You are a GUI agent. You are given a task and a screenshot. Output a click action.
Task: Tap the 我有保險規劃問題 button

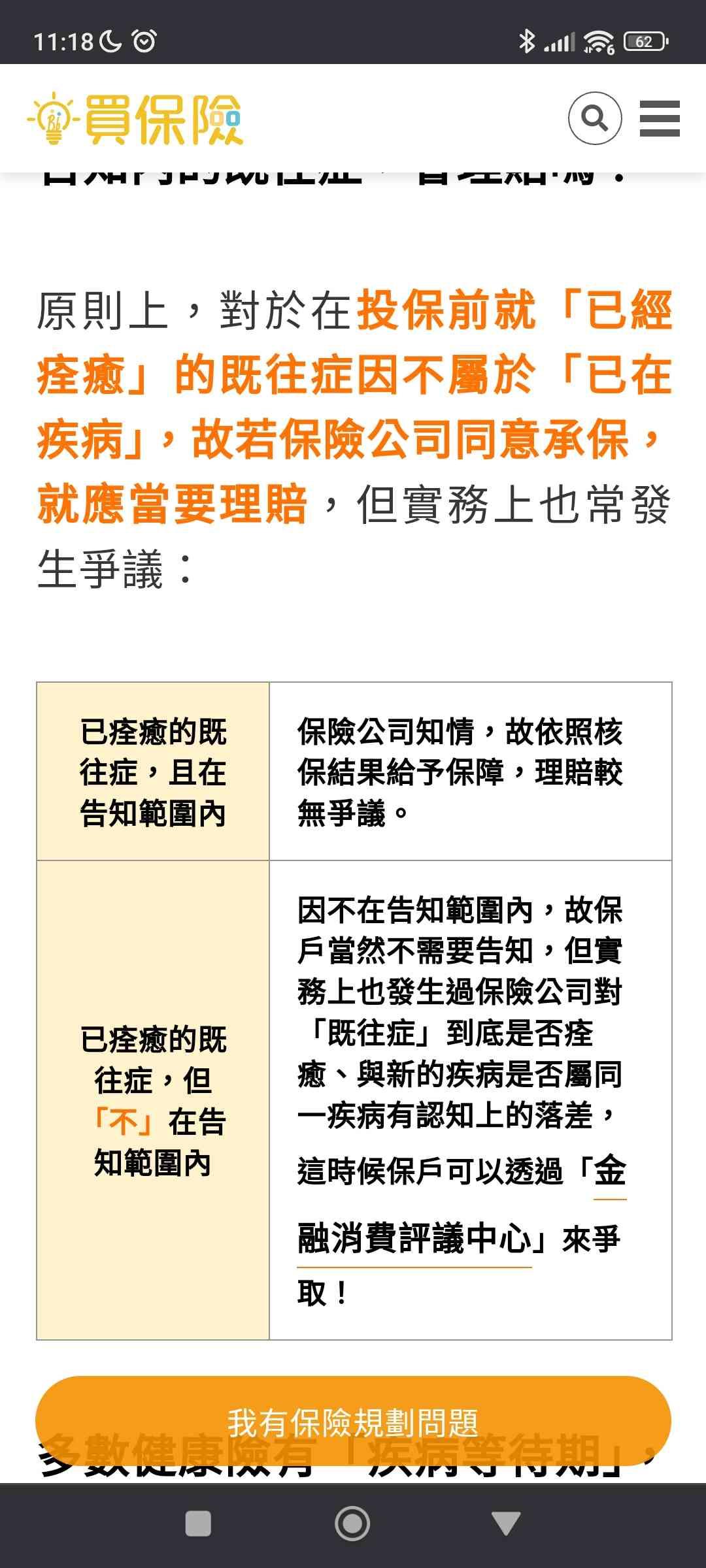click(353, 1421)
